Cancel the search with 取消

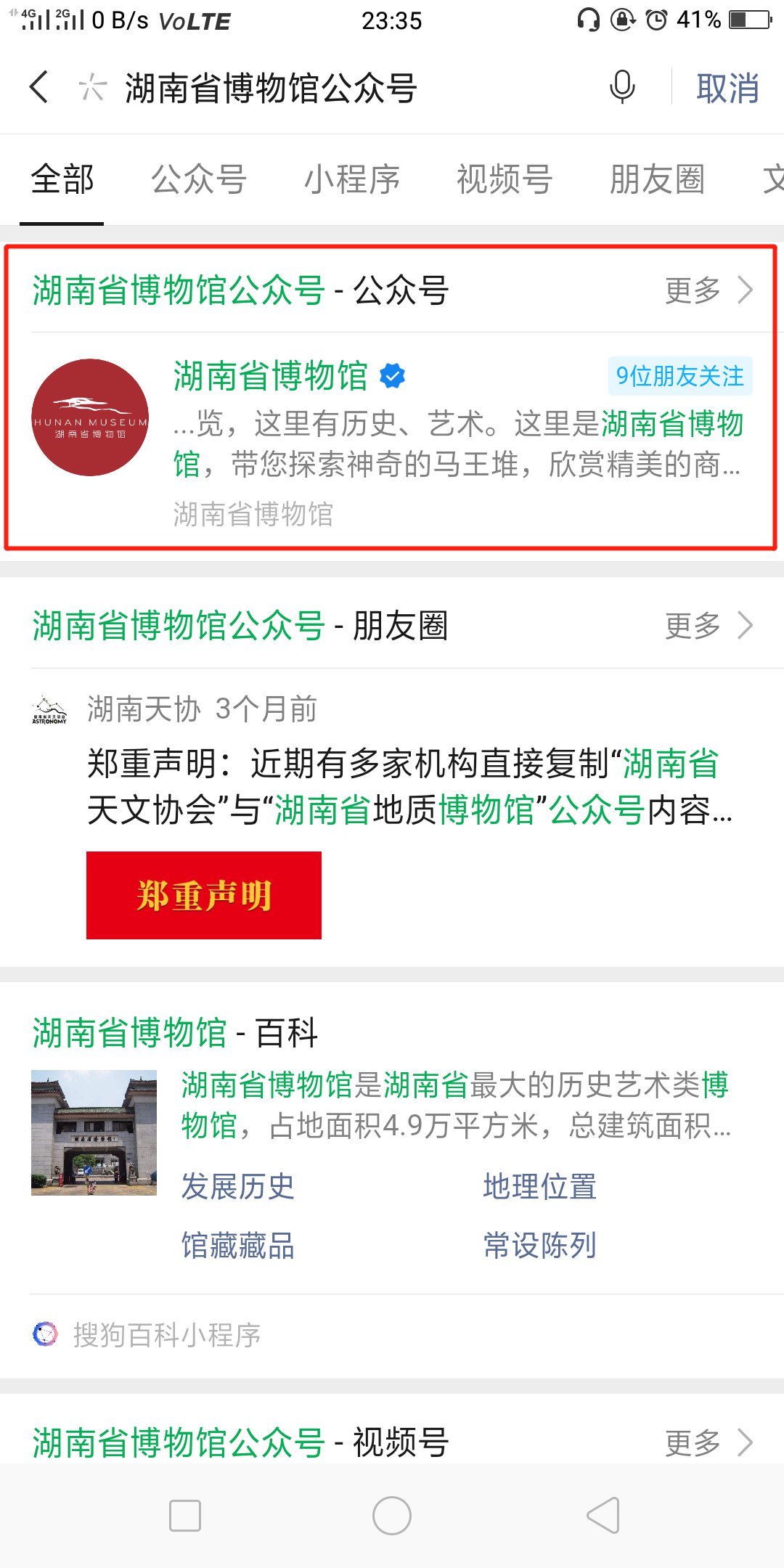[727, 89]
